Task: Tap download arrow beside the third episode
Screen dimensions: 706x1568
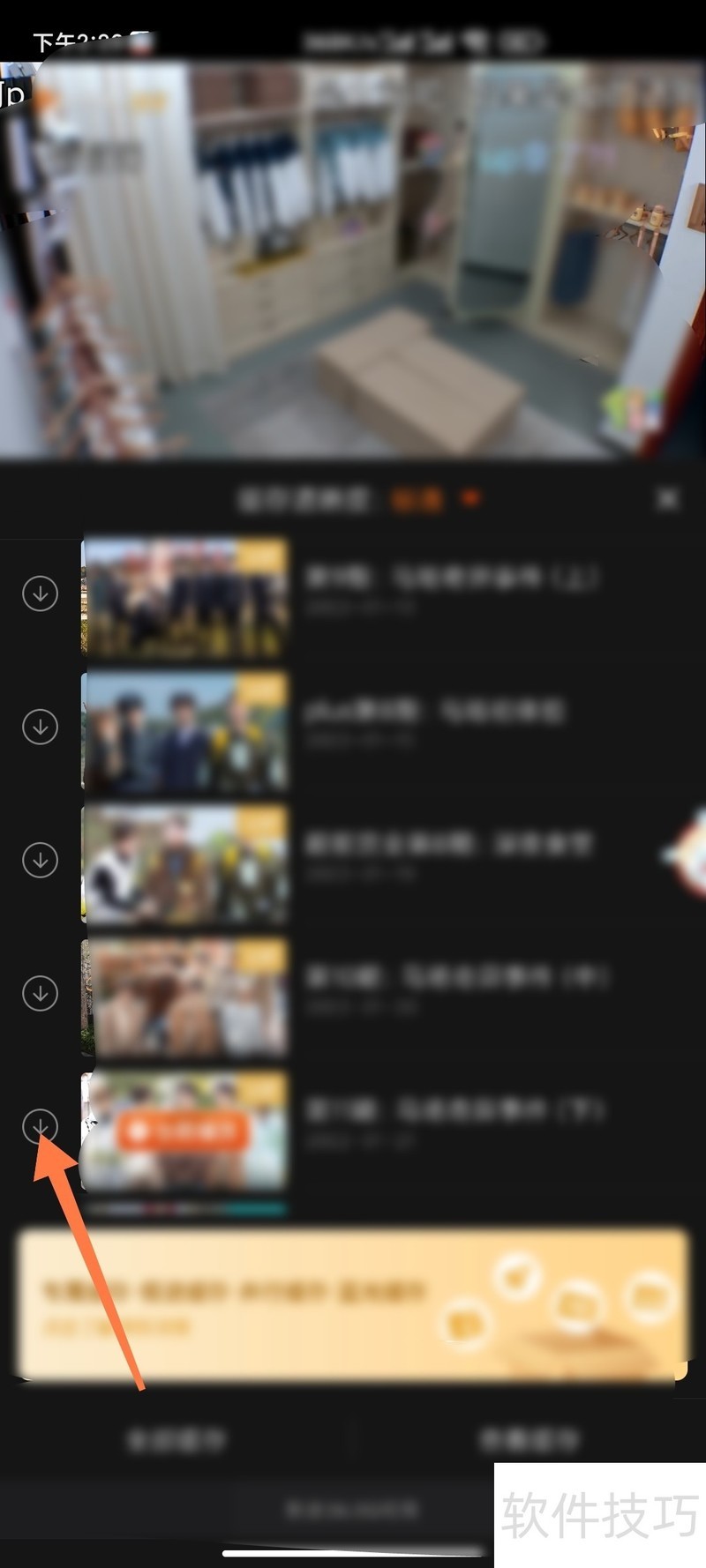Action: pos(40,860)
